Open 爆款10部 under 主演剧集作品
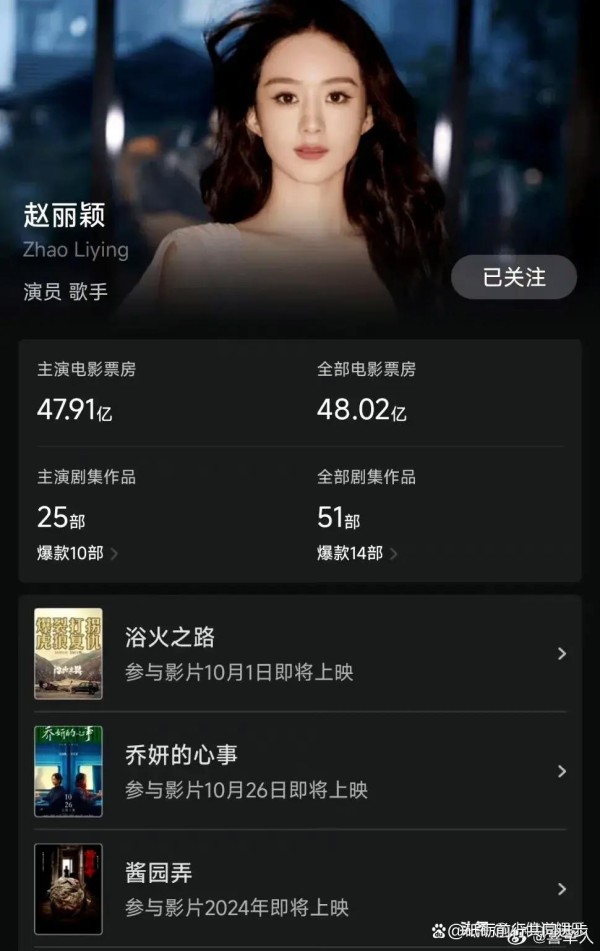Viewport: 600px width, 951px height. pos(77,553)
